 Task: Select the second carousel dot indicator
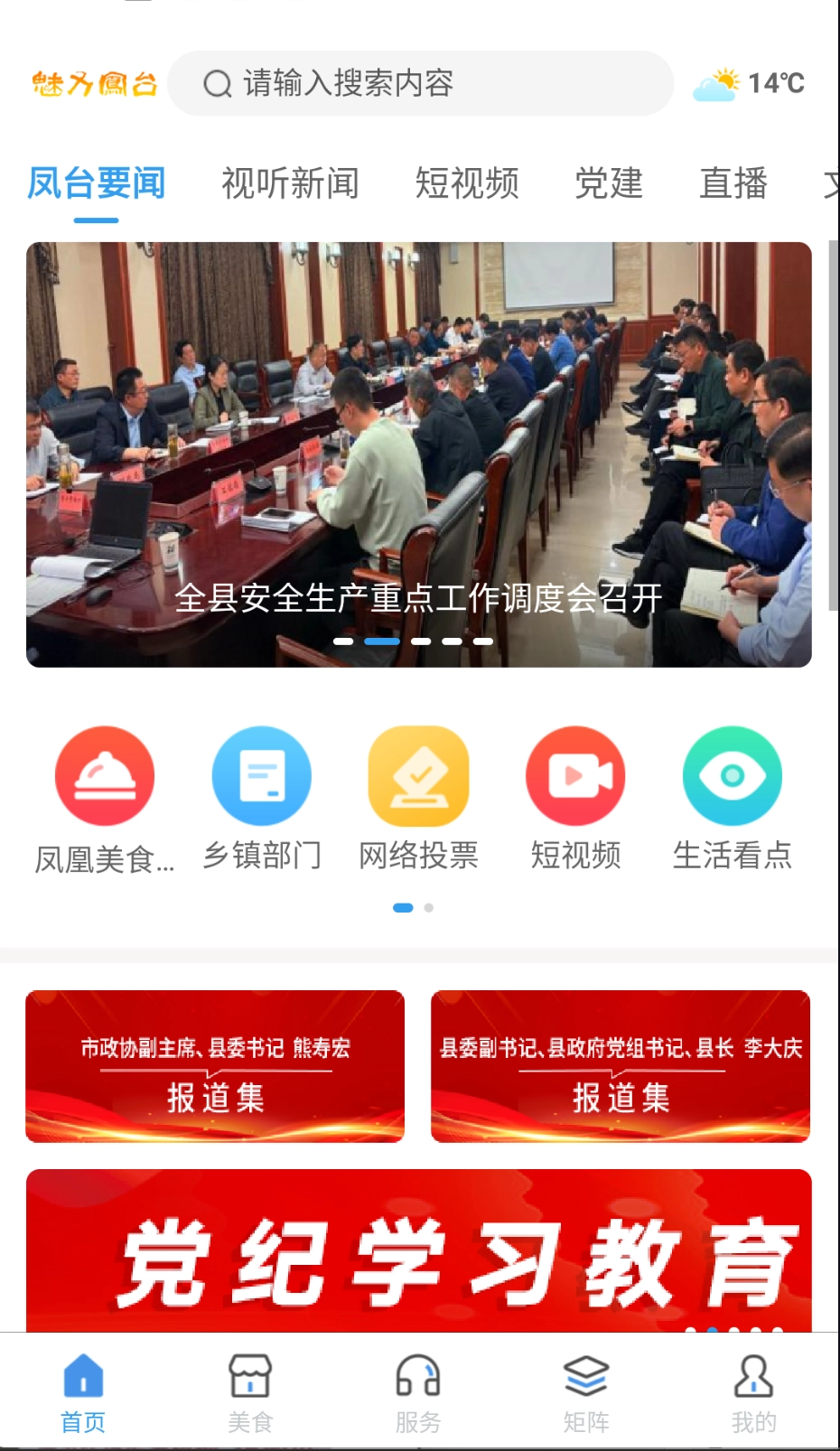[x=383, y=640]
